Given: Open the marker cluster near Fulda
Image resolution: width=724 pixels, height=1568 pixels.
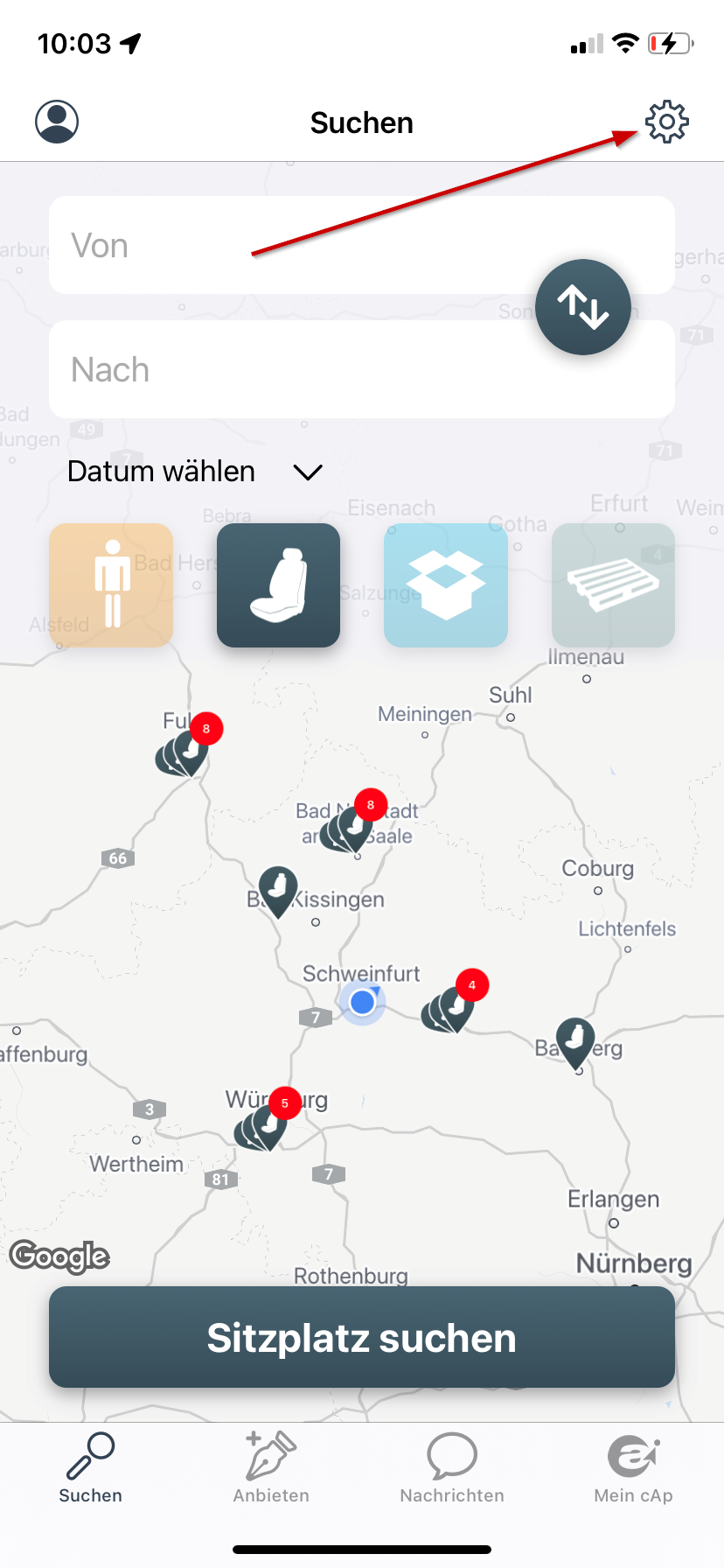Looking at the screenshot, I should (185, 752).
